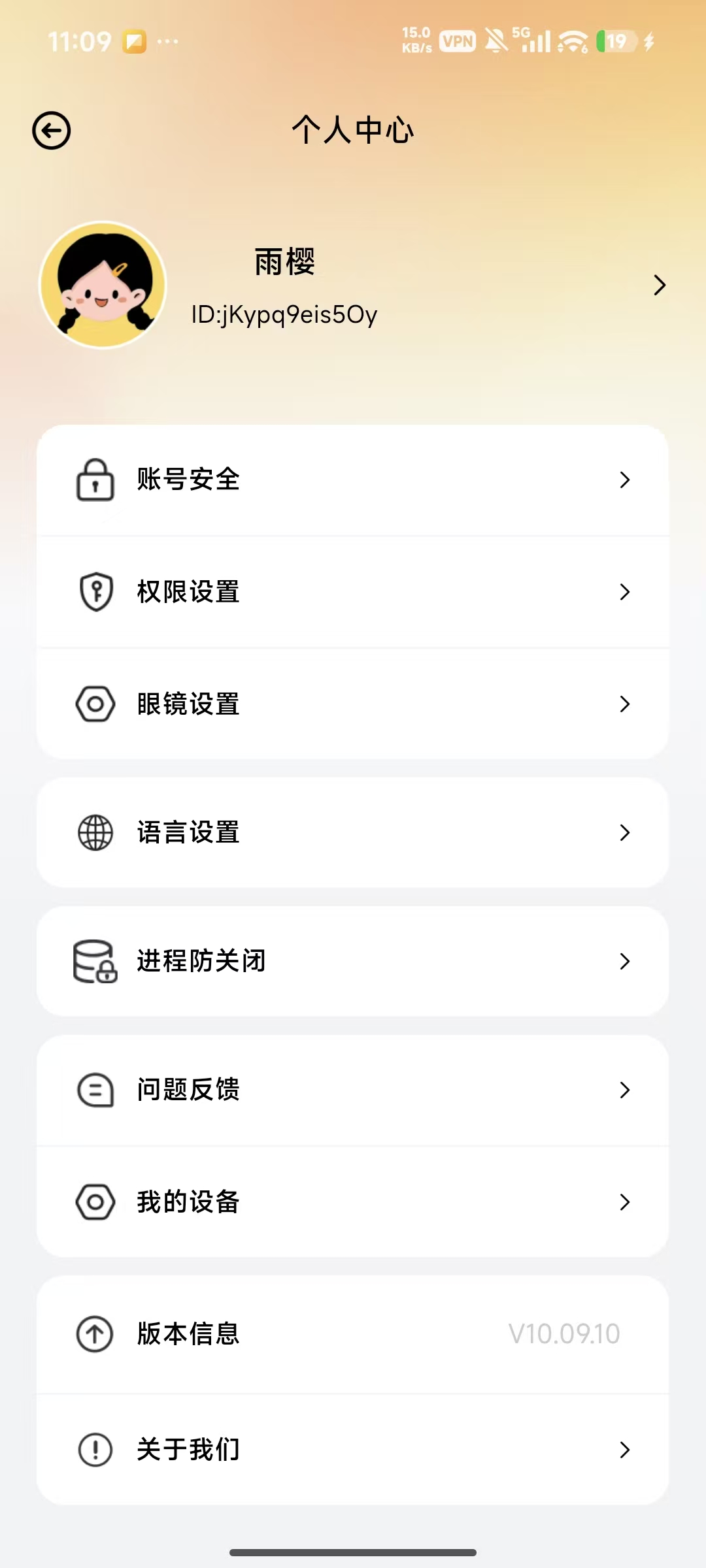The image size is (706, 1568).
Task: Tap the 雨樱 profile avatar picture
Action: pyautogui.click(x=103, y=285)
